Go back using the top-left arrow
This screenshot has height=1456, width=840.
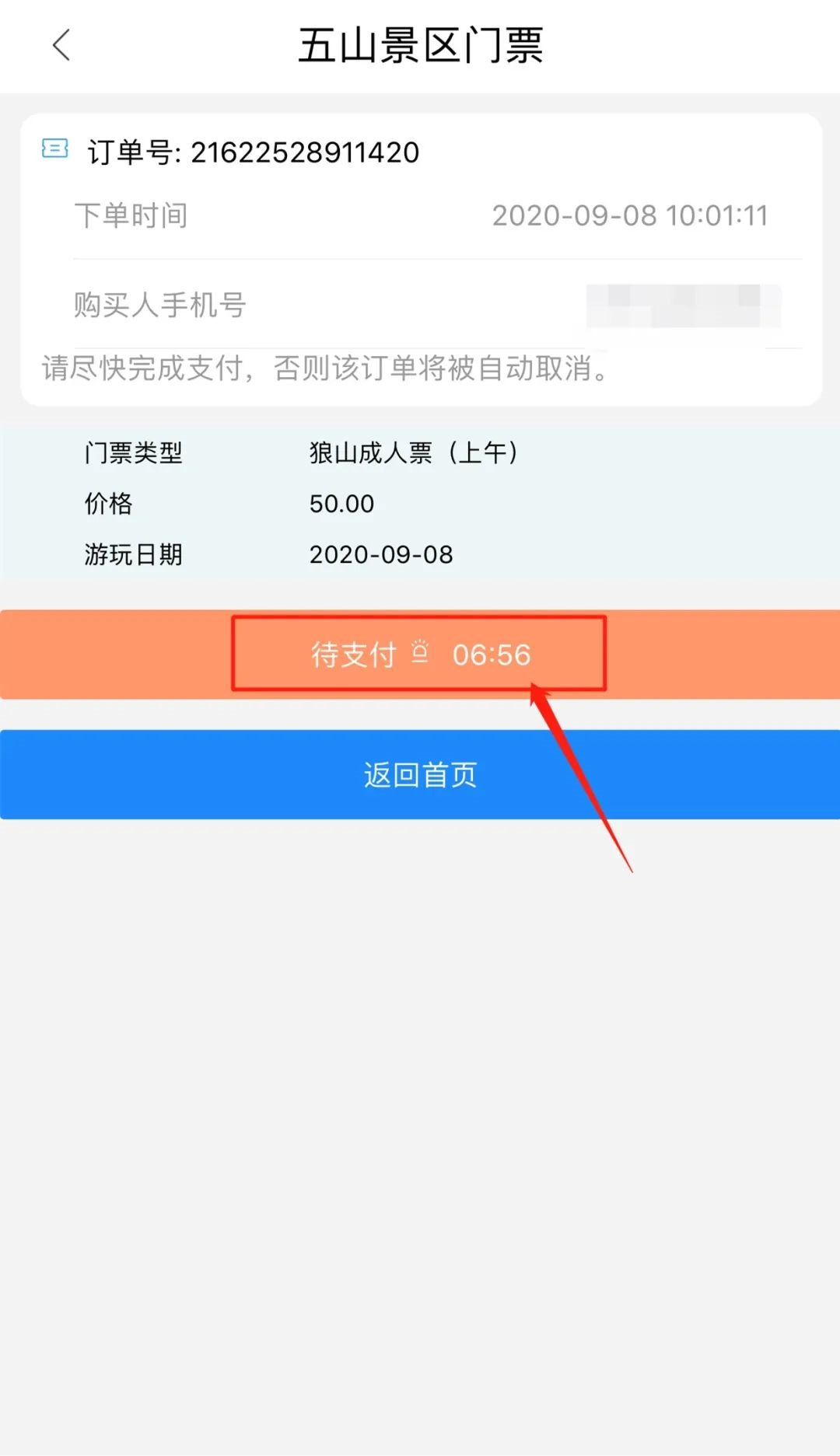click(x=61, y=45)
